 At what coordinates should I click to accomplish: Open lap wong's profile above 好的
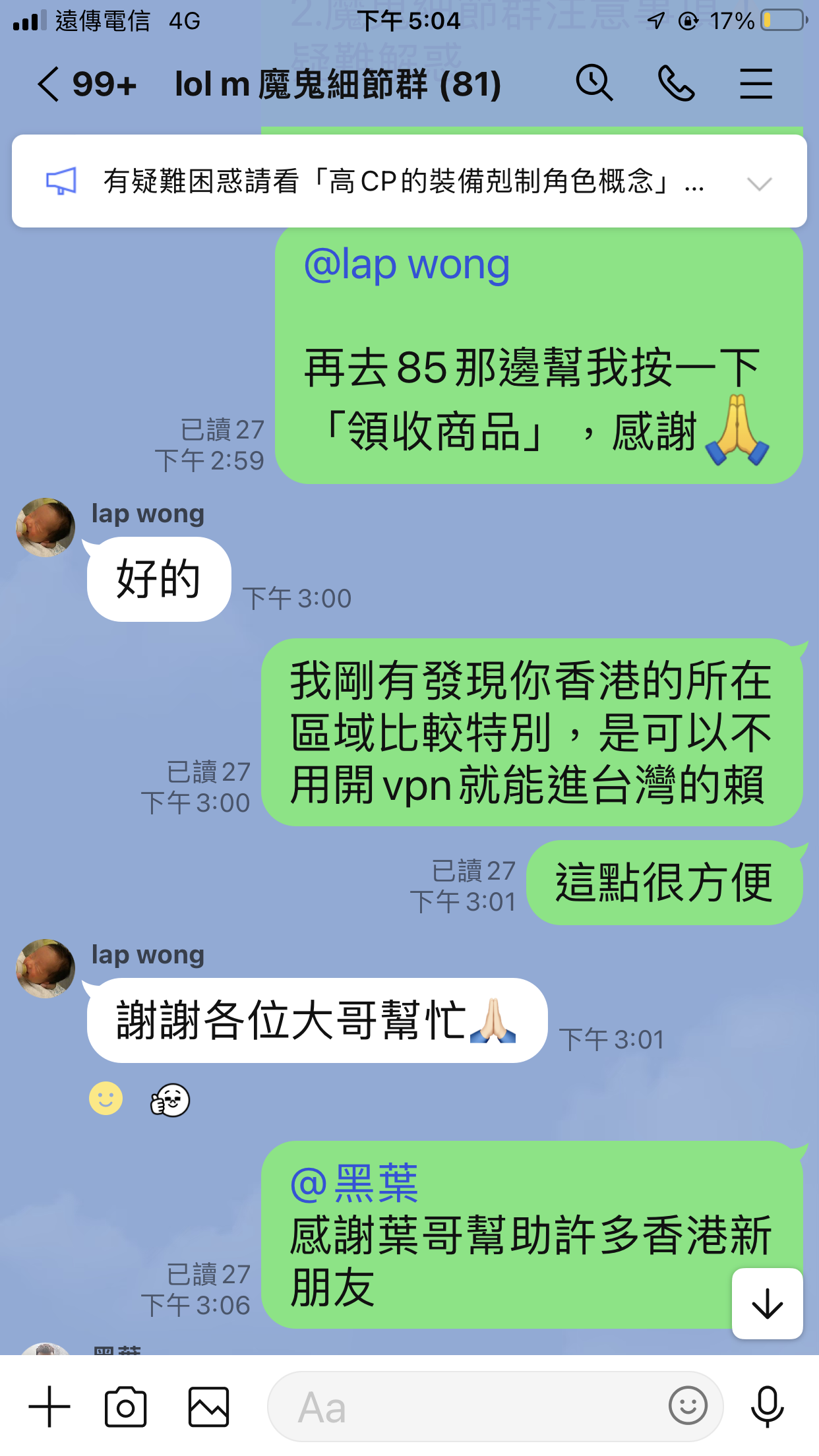click(x=45, y=528)
